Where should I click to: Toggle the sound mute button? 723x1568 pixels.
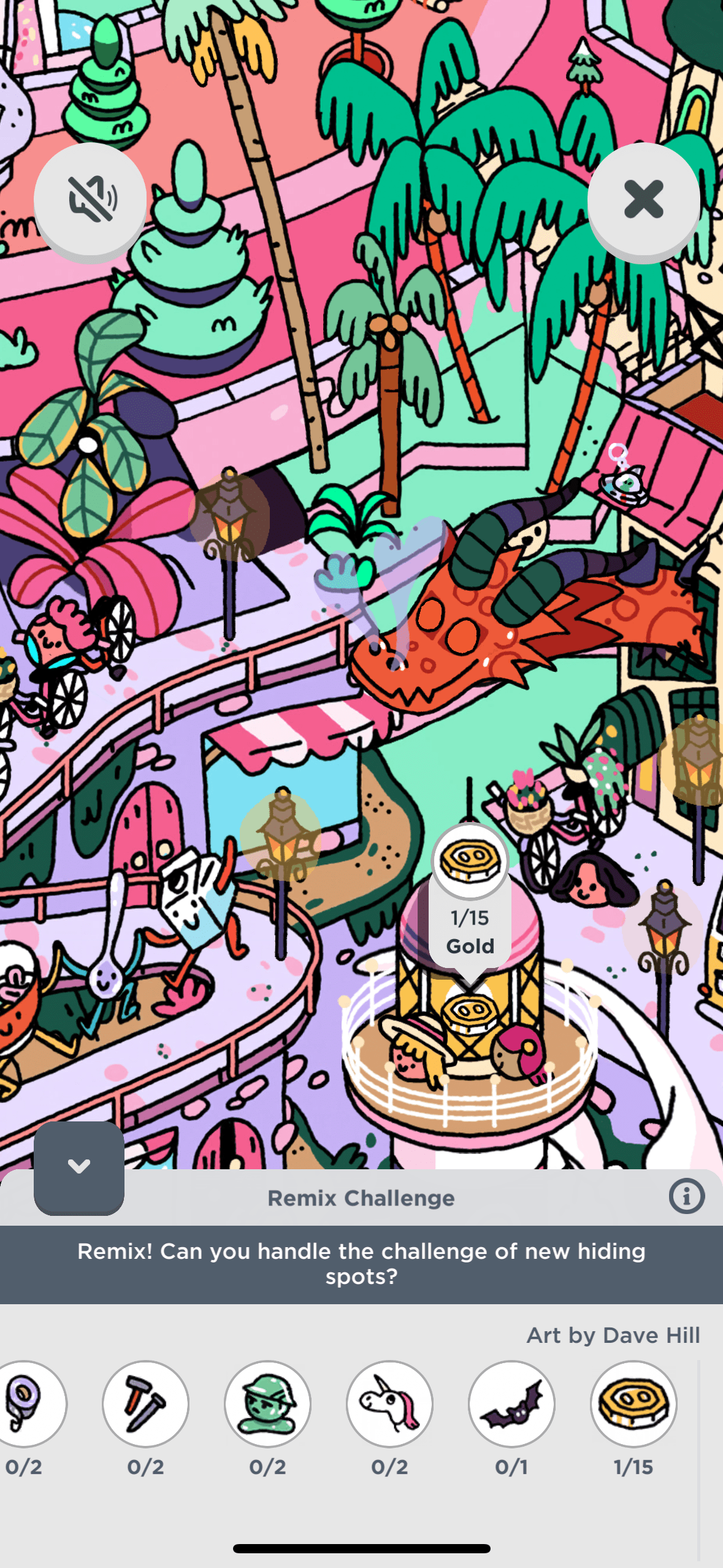pyautogui.click(x=90, y=199)
